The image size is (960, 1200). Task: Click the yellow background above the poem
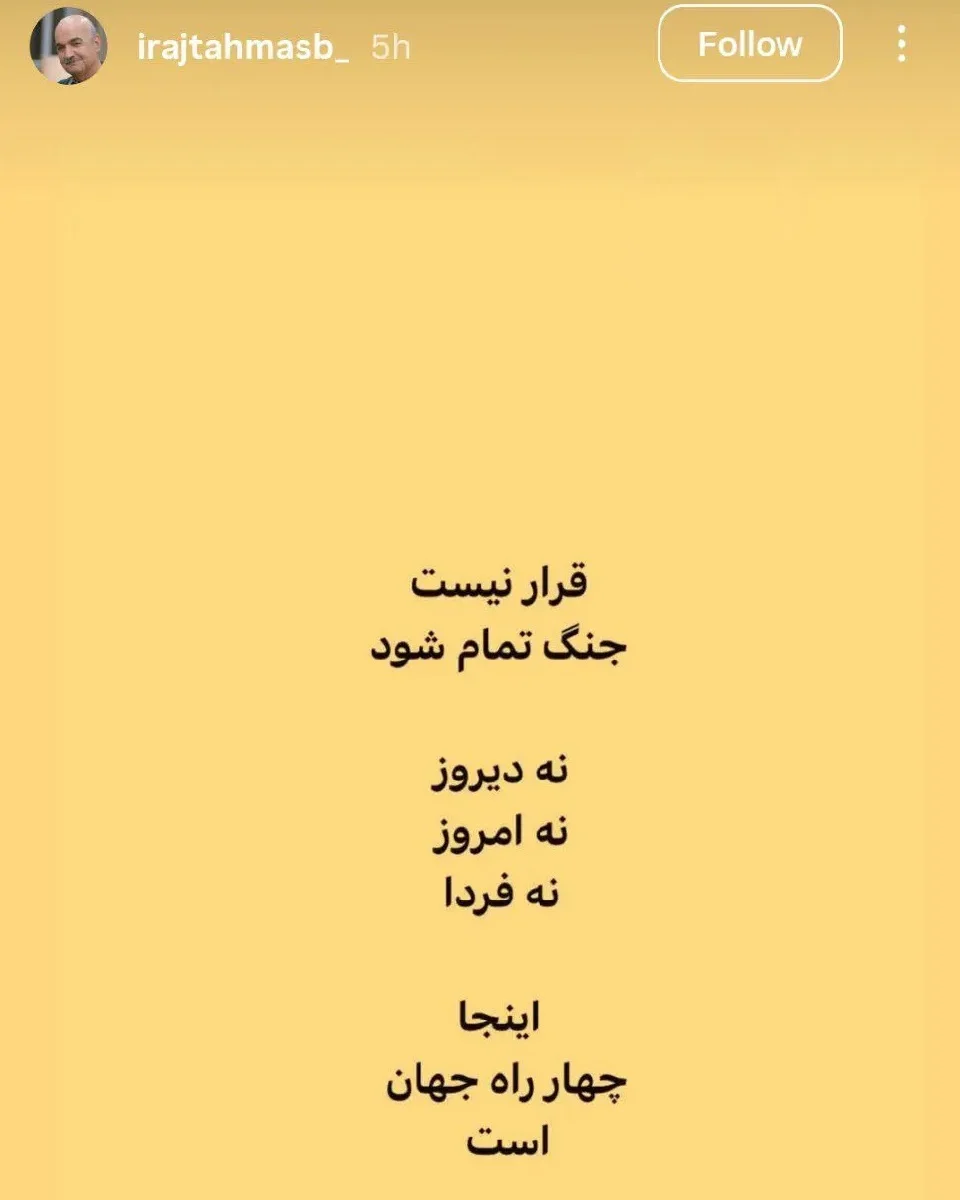point(480,320)
